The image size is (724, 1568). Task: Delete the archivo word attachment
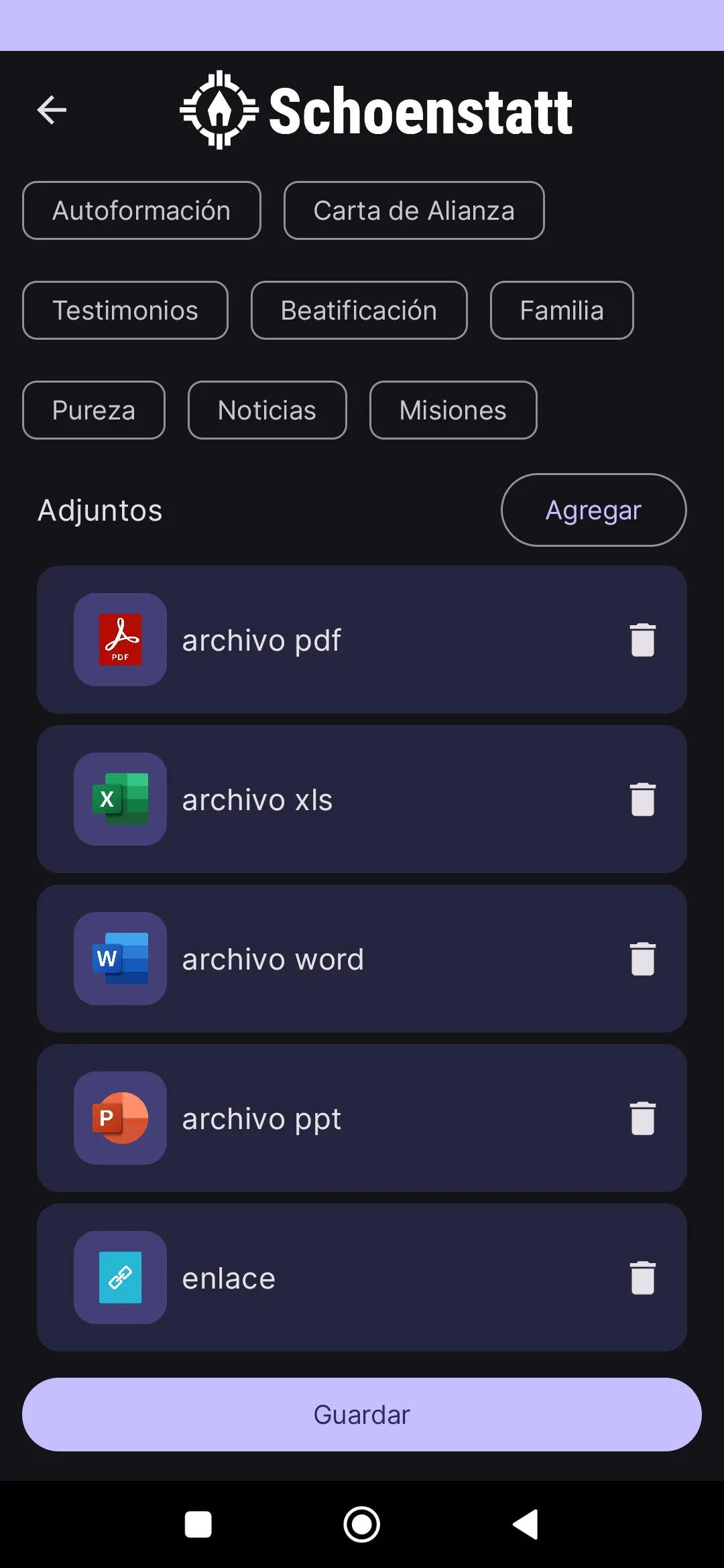coord(642,959)
